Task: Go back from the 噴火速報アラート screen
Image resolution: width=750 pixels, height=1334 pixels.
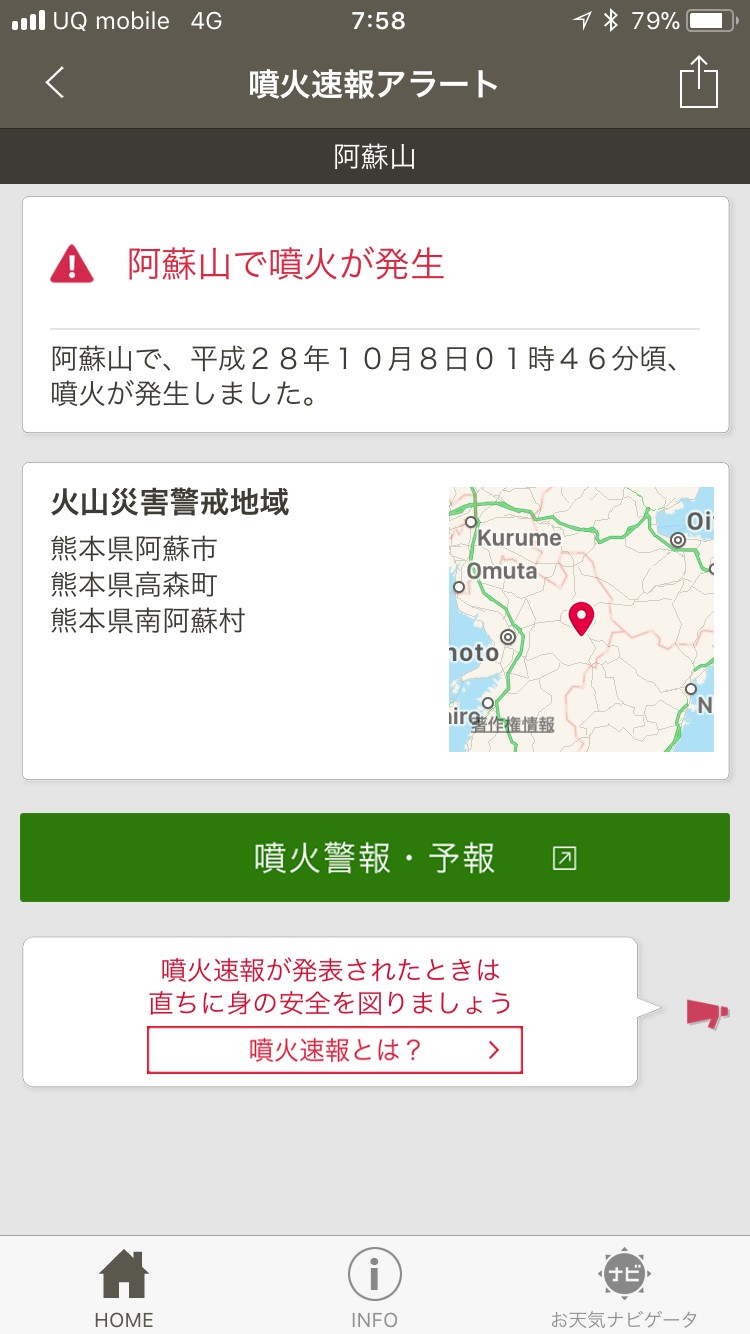Action: coord(55,83)
